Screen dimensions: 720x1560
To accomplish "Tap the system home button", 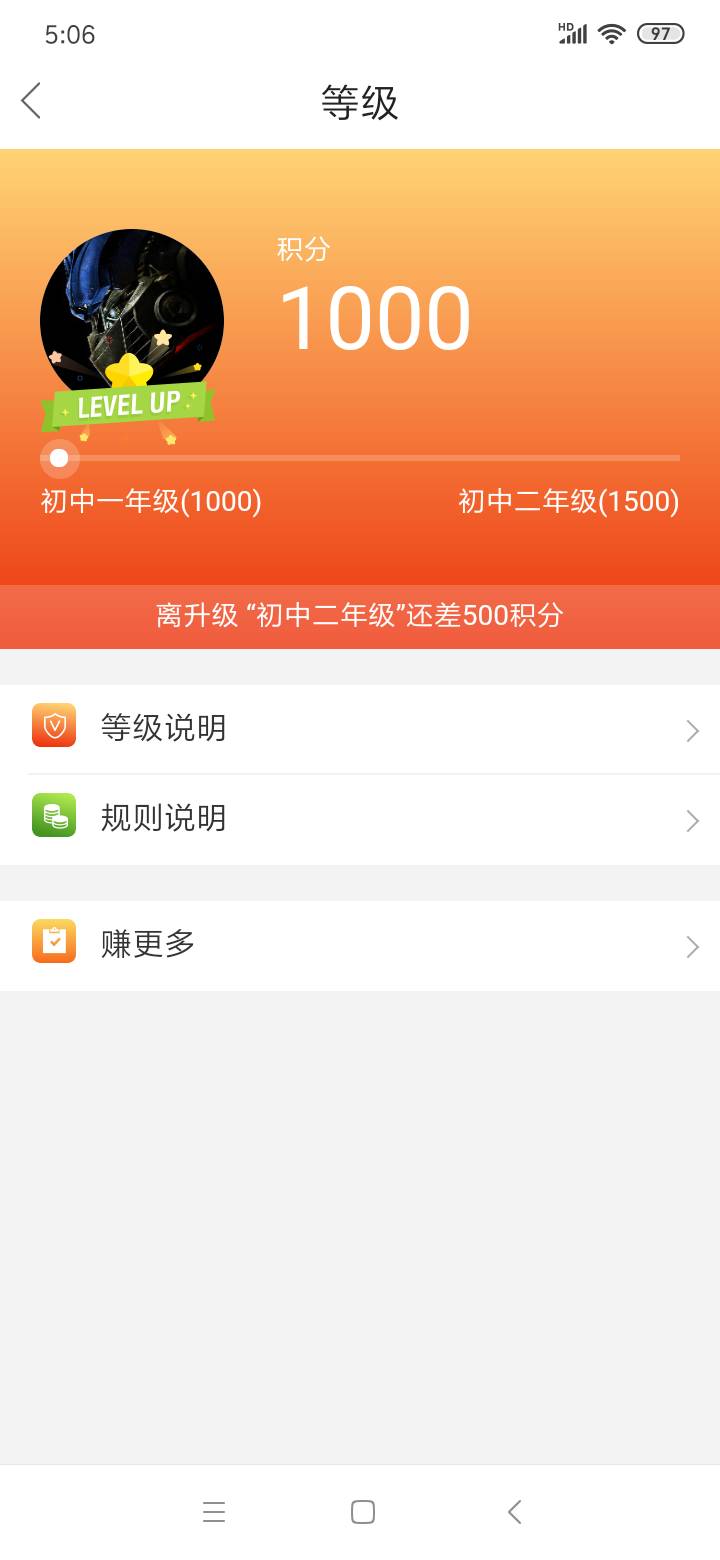I will 363,1512.
